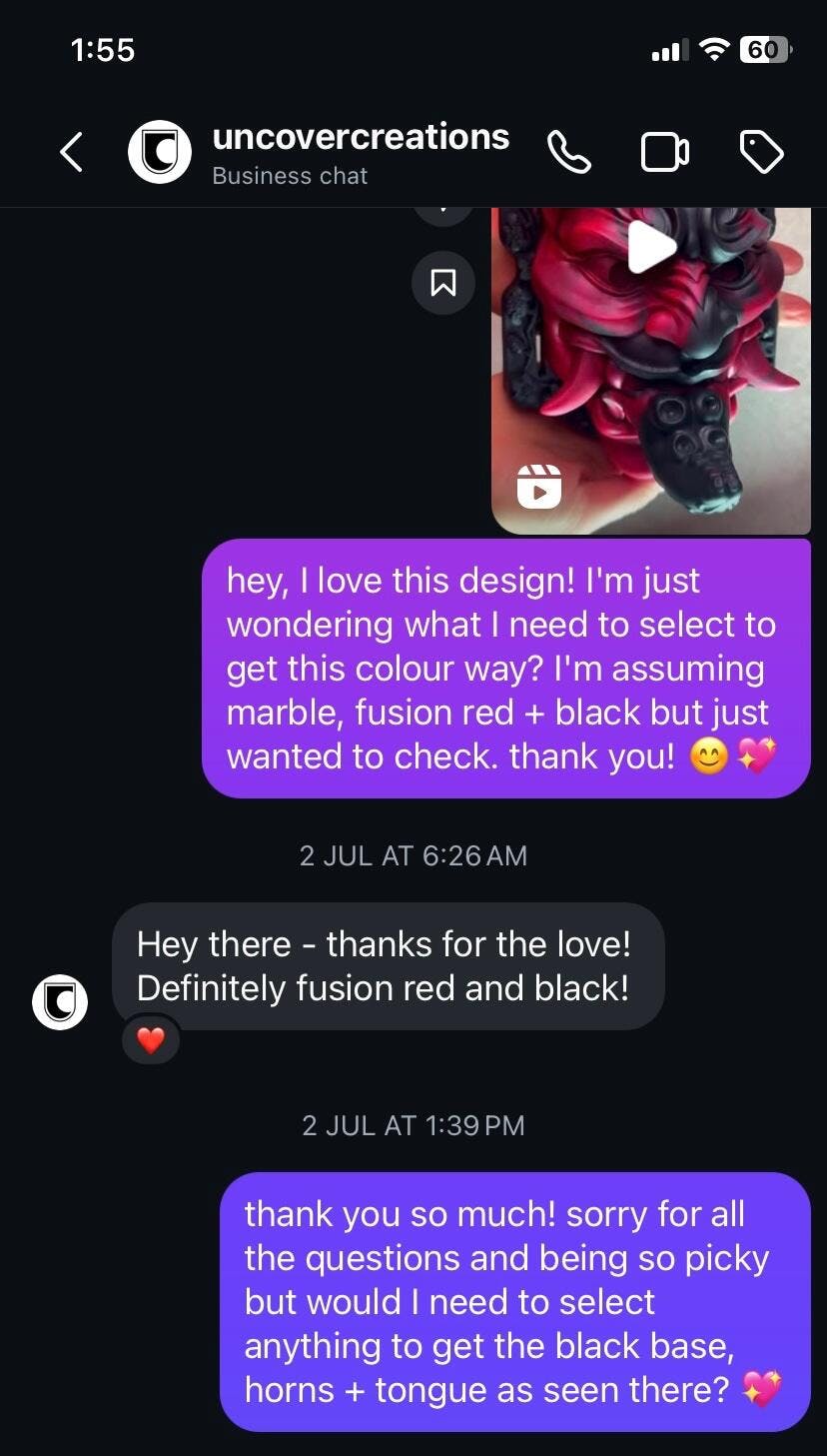Viewport: 827px width, 1456px height.
Task: Go back to the message list
Action: 71,153
